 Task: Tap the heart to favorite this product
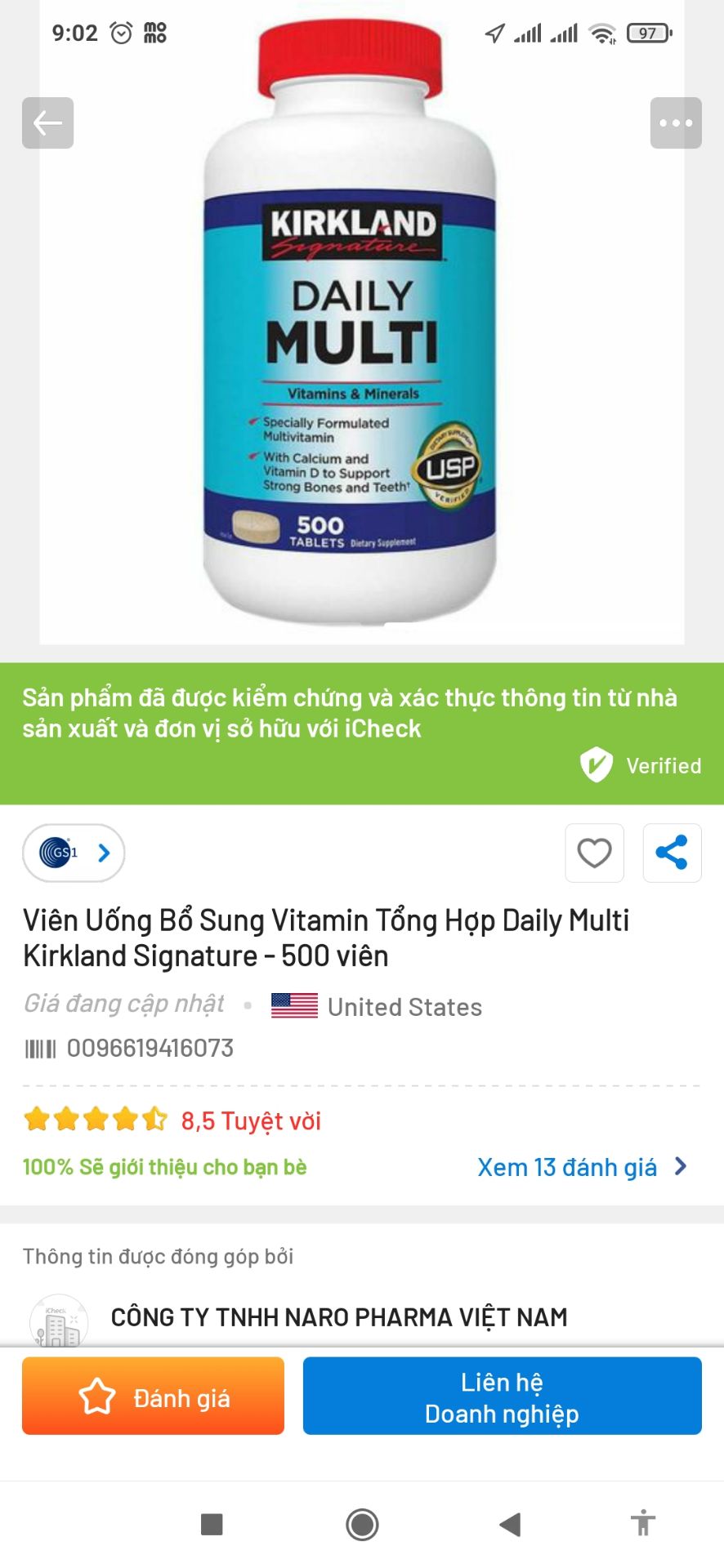(594, 853)
